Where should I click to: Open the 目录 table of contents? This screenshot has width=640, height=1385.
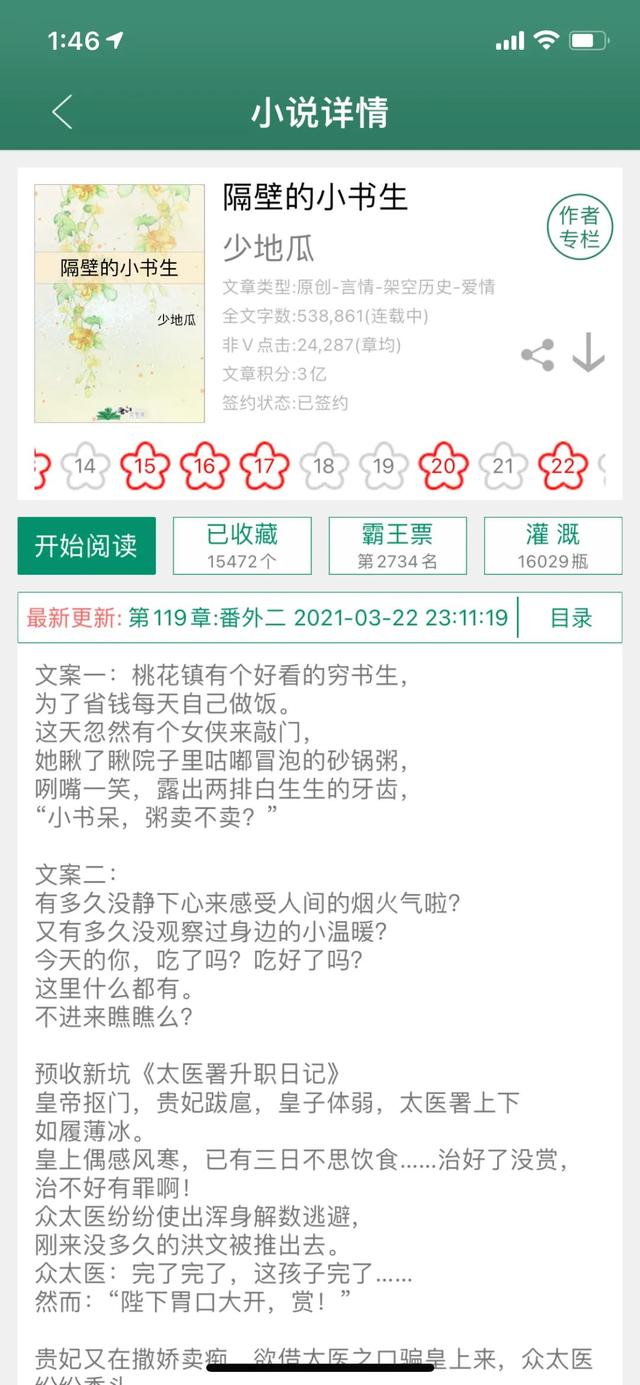(x=571, y=617)
